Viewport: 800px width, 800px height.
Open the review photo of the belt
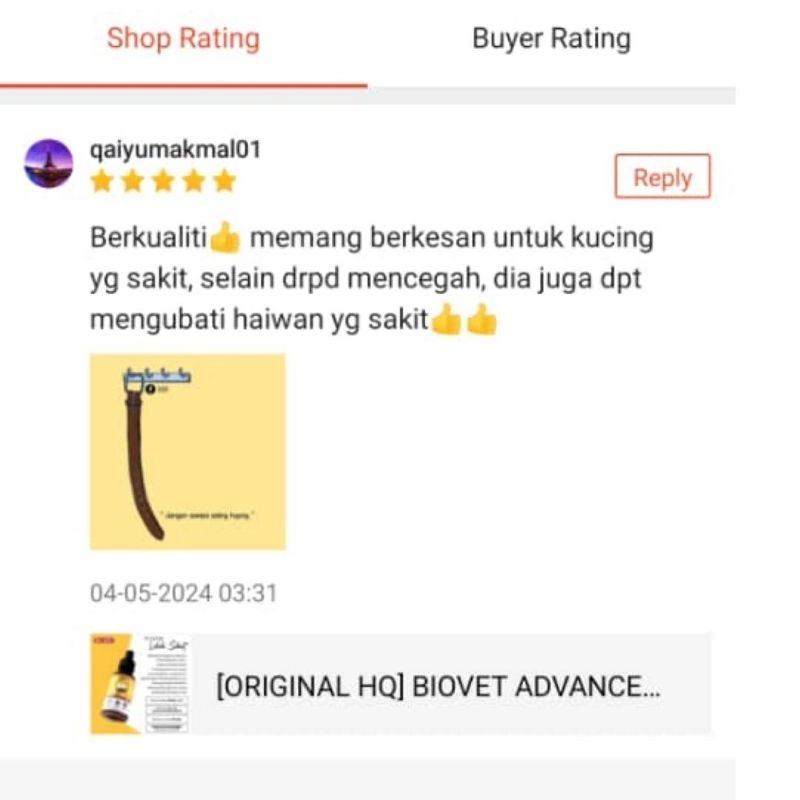188,452
